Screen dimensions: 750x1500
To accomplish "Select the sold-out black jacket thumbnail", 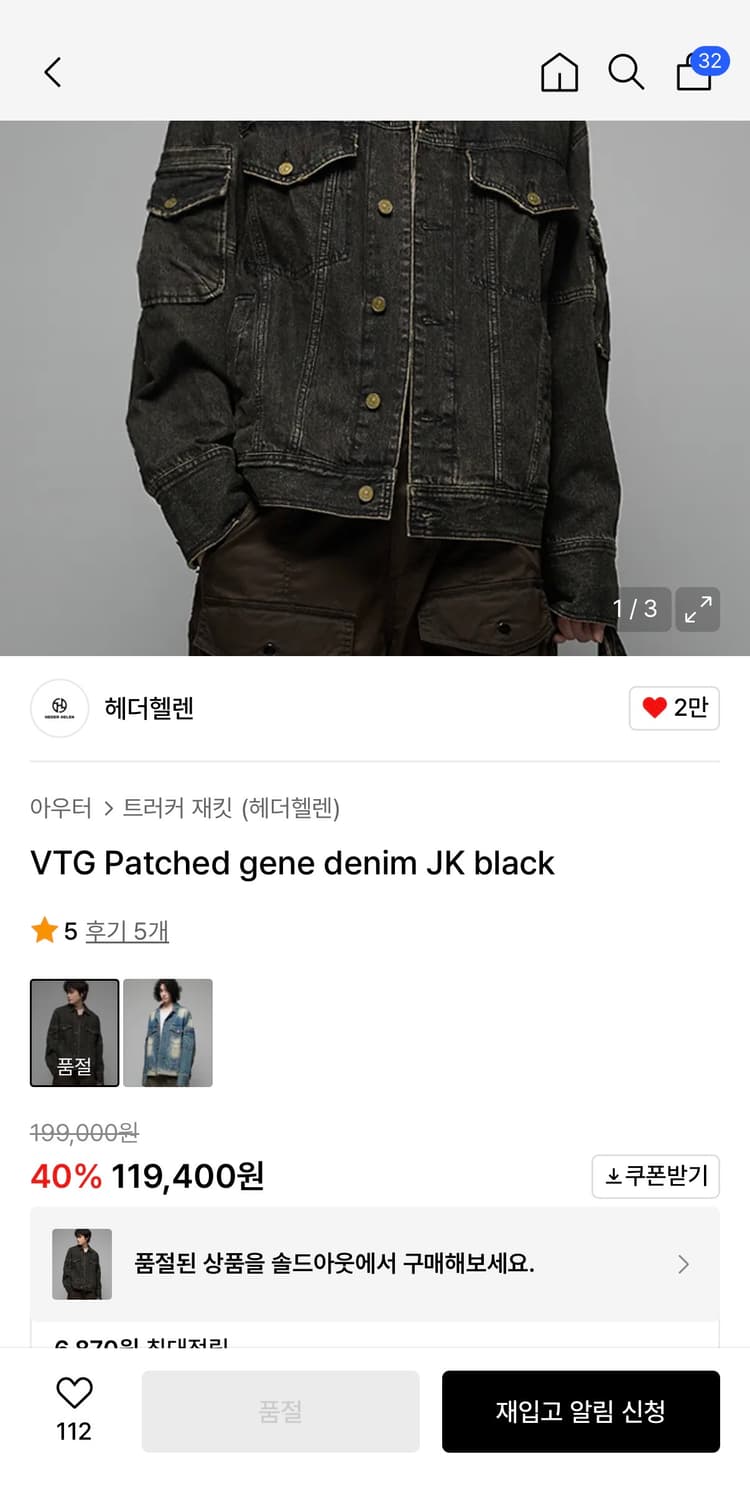I will 74,1033.
